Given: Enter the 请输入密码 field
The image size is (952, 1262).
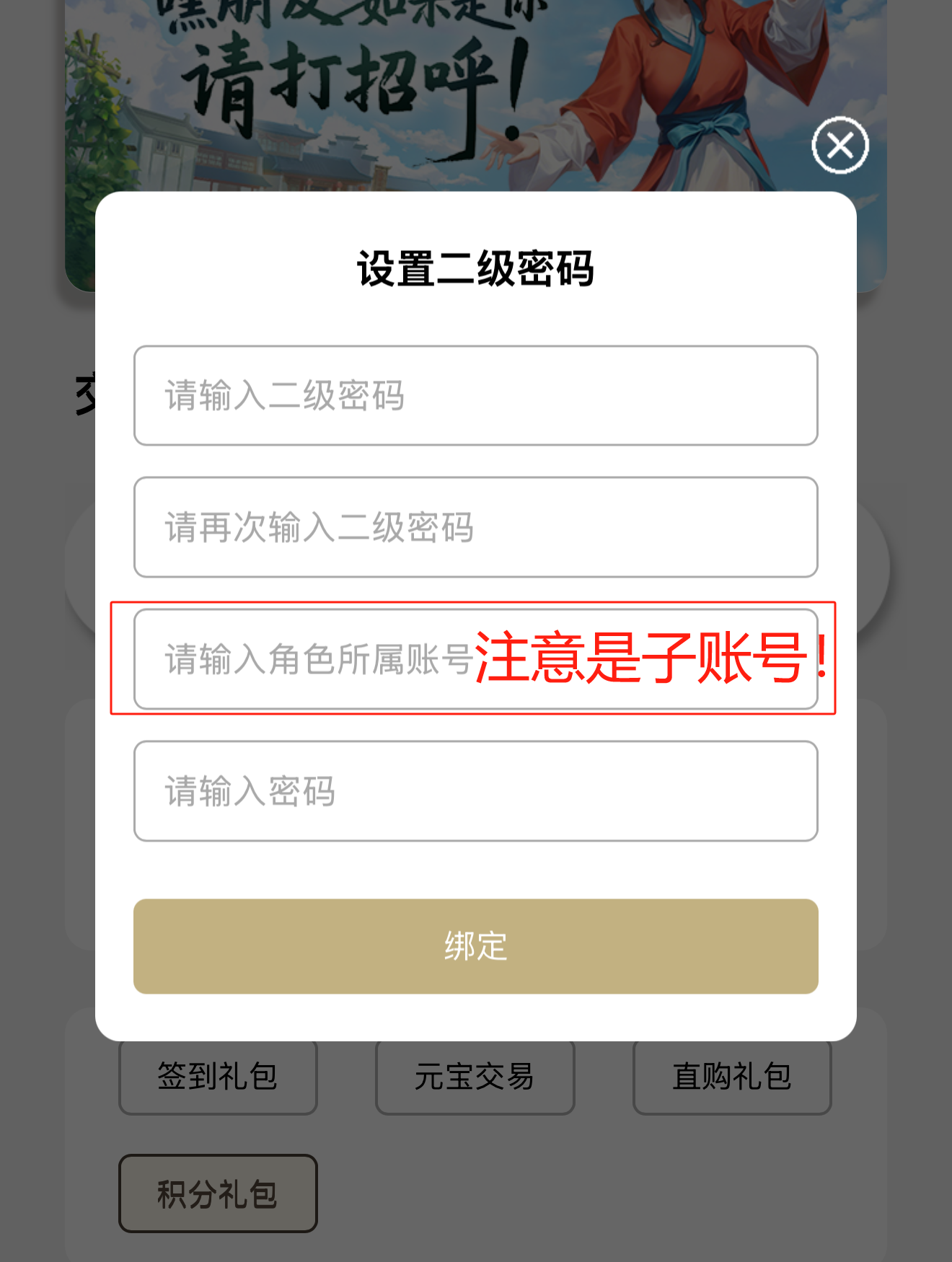Looking at the screenshot, I should [475, 791].
